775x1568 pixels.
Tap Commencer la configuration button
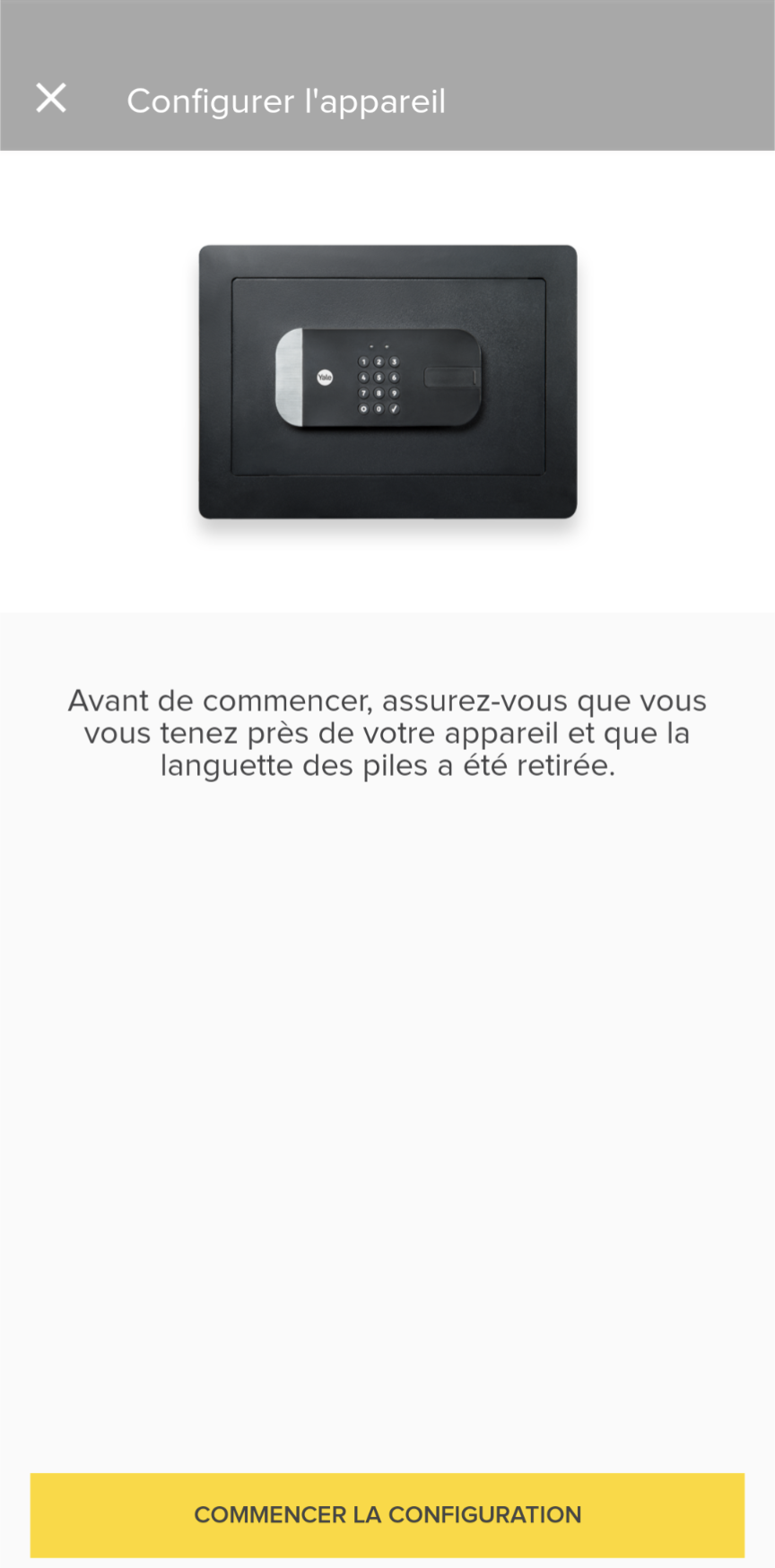387,1514
